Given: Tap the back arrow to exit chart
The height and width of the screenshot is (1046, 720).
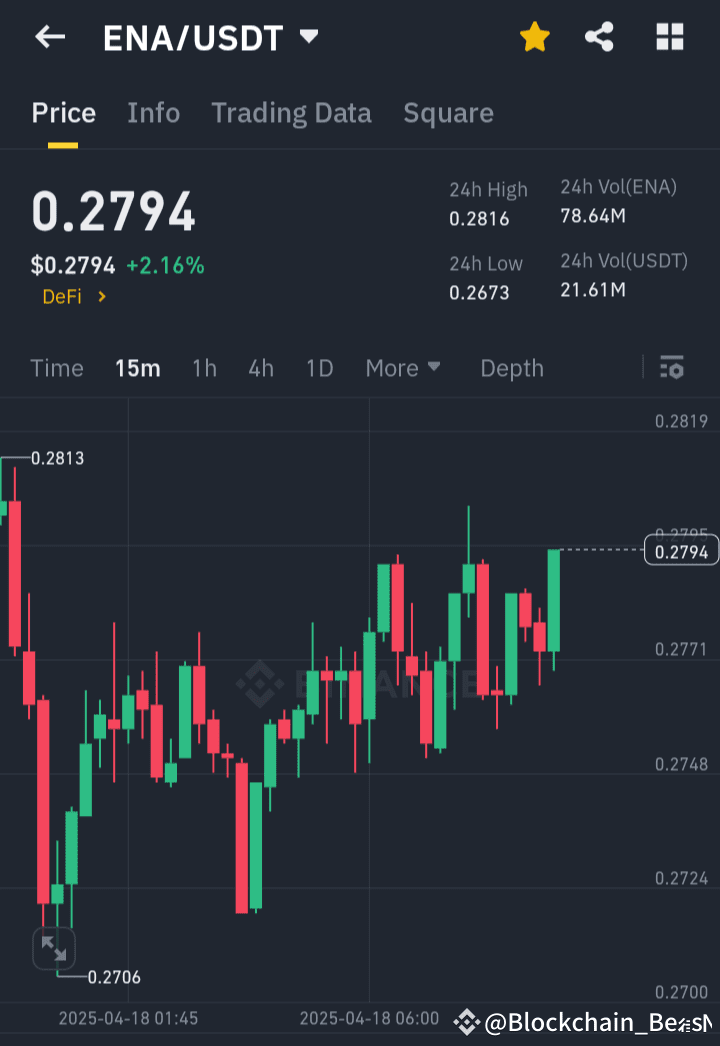Looking at the screenshot, I should (49, 37).
